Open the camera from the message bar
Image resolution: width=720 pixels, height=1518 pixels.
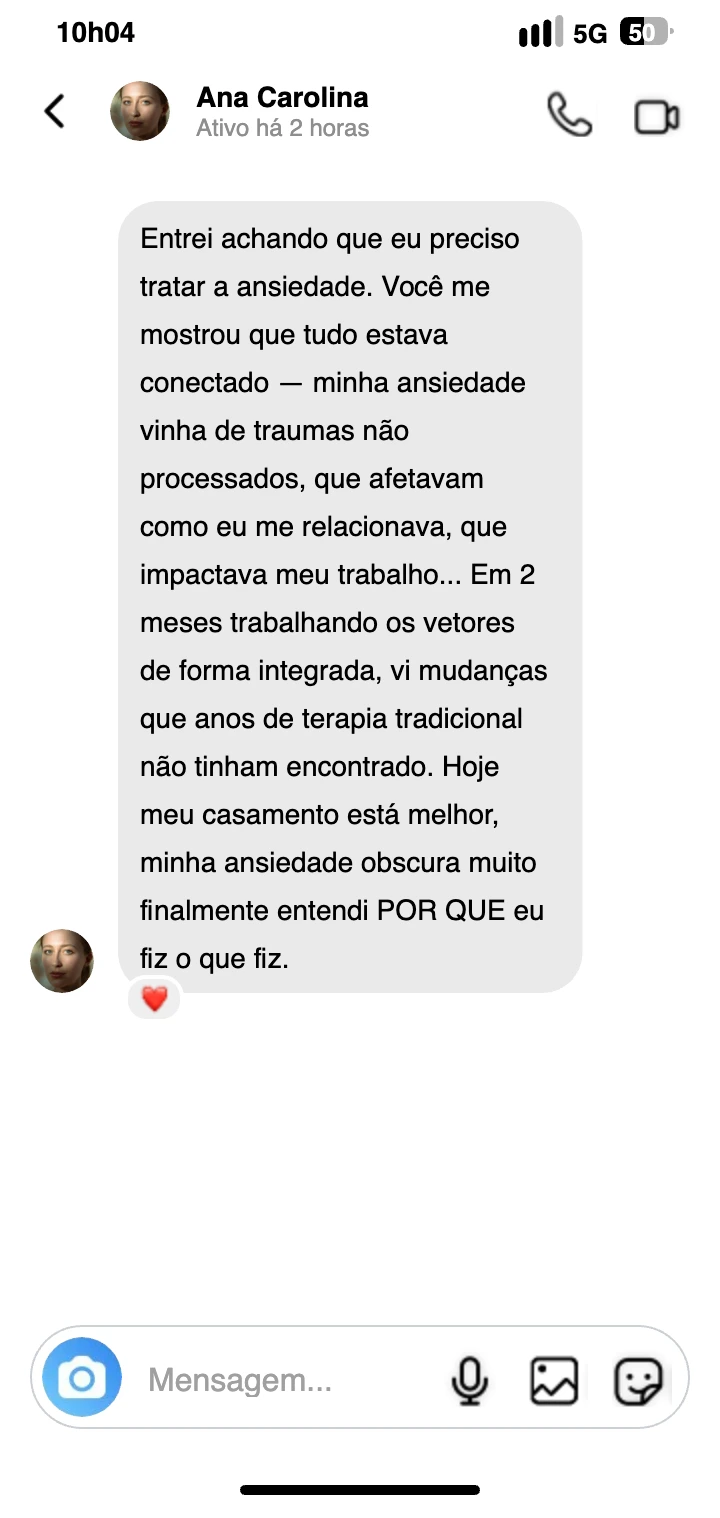[82, 1381]
